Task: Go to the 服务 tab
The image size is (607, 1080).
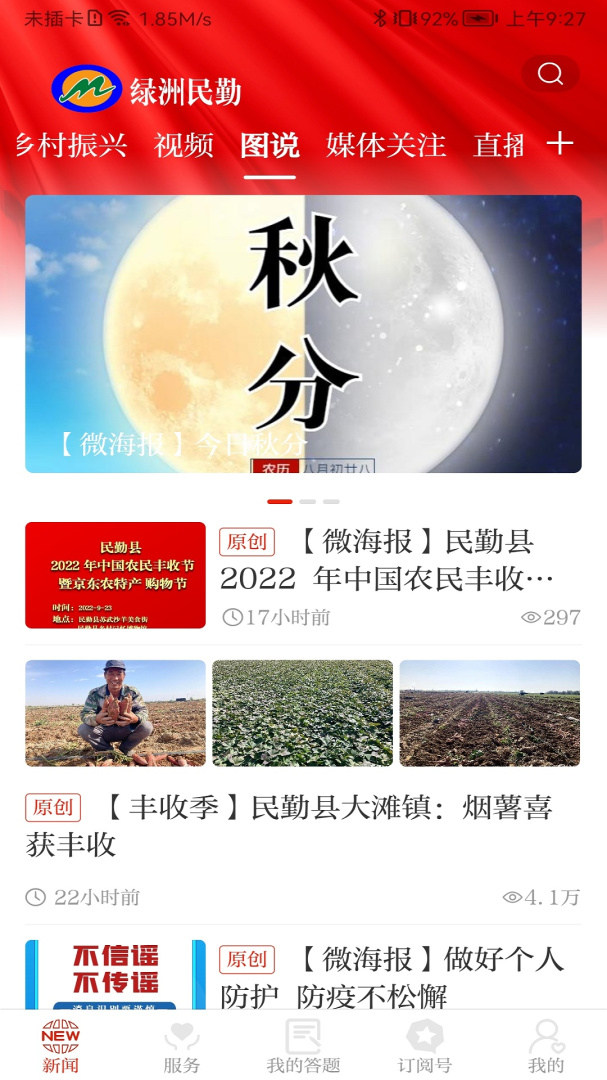Action: (x=181, y=1045)
